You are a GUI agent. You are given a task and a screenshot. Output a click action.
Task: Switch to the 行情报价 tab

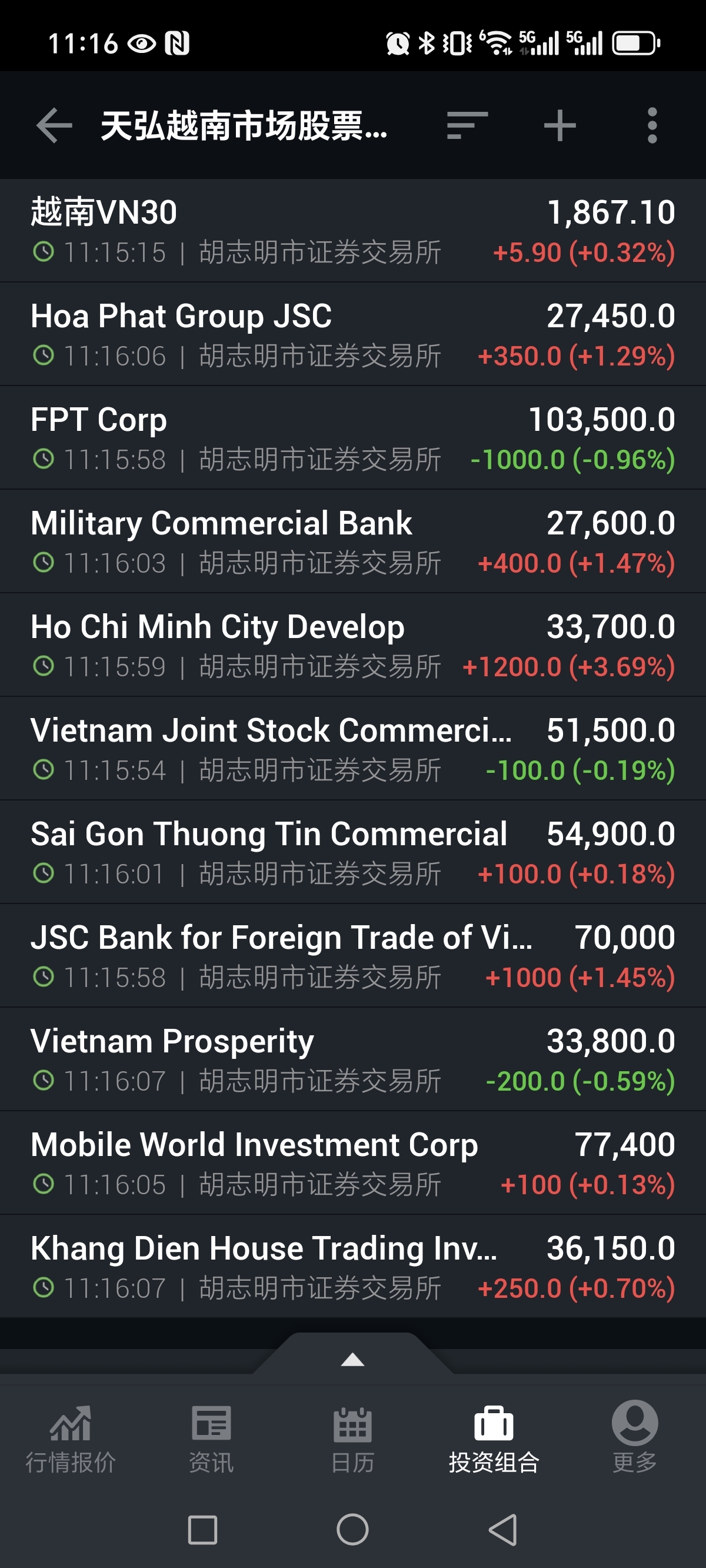coord(71,1439)
